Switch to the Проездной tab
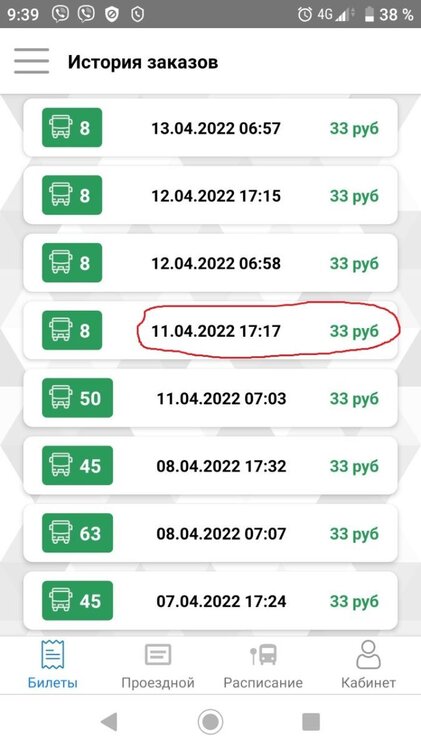This screenshot has width=421, height=750. tap(158, 665)
